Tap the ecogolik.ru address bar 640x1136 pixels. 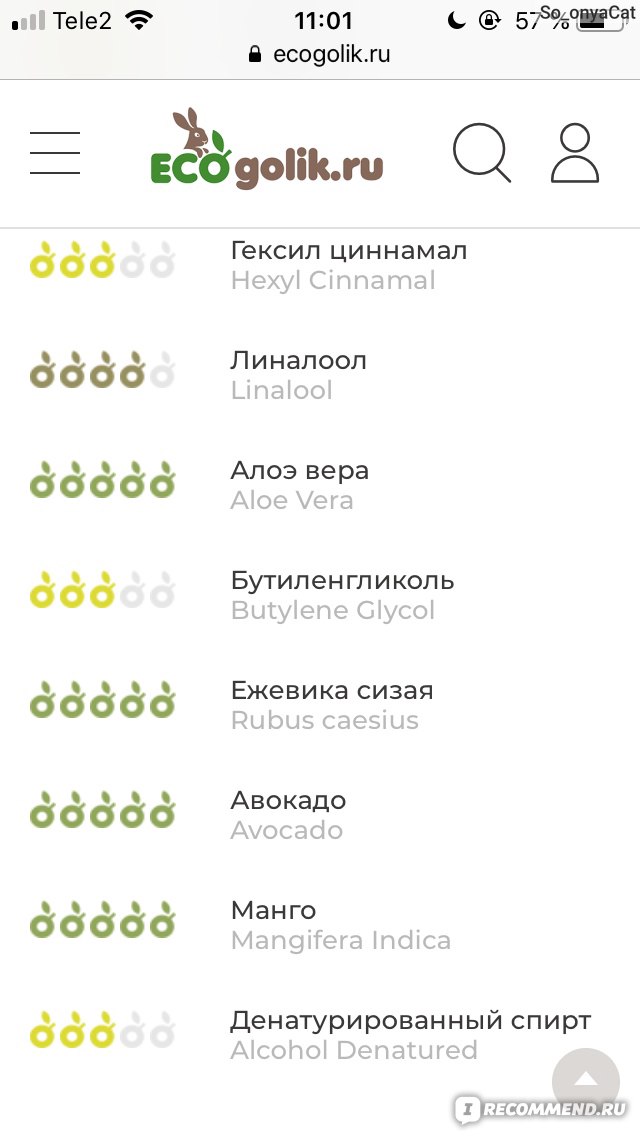[320, 54]
